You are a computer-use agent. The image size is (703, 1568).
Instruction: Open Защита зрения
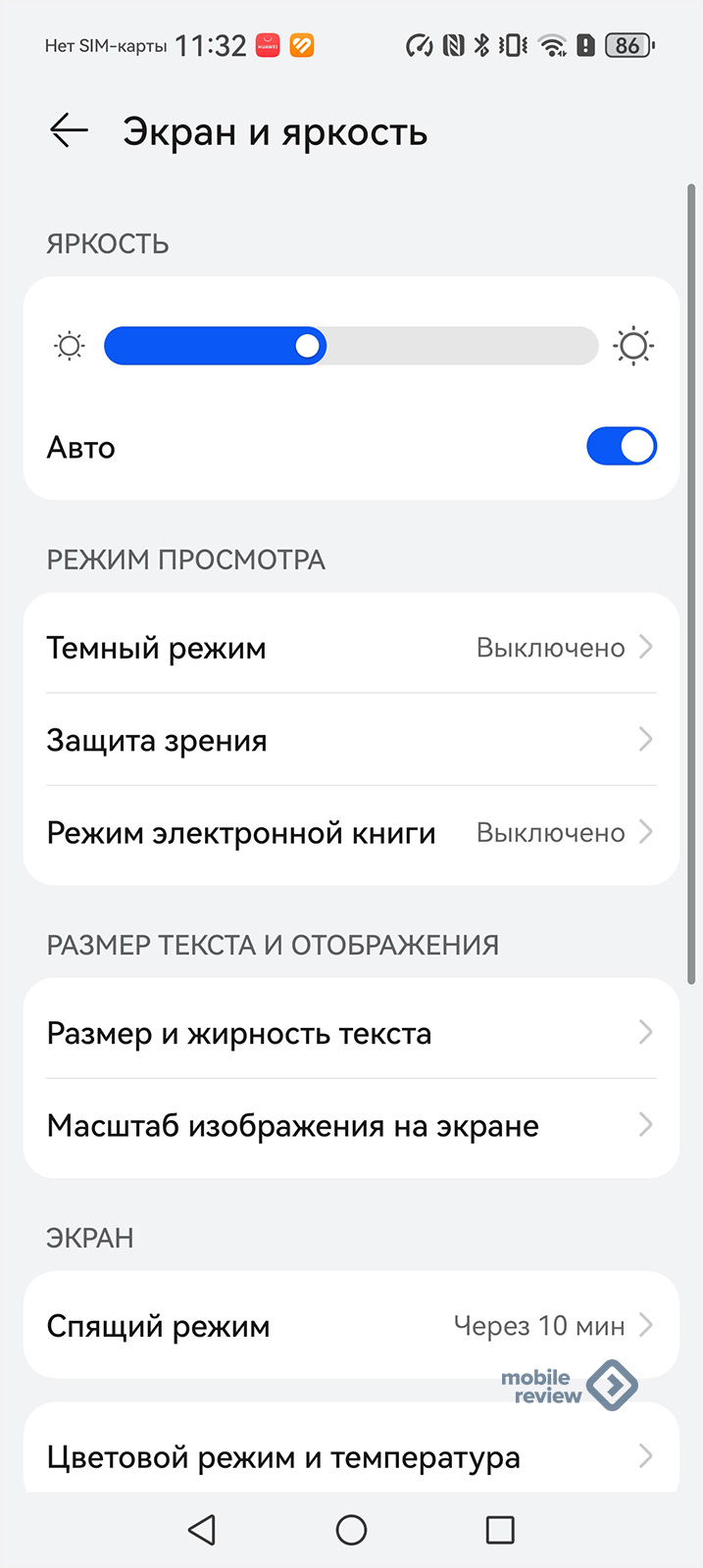pyautogui.click(x=351, y=740)
